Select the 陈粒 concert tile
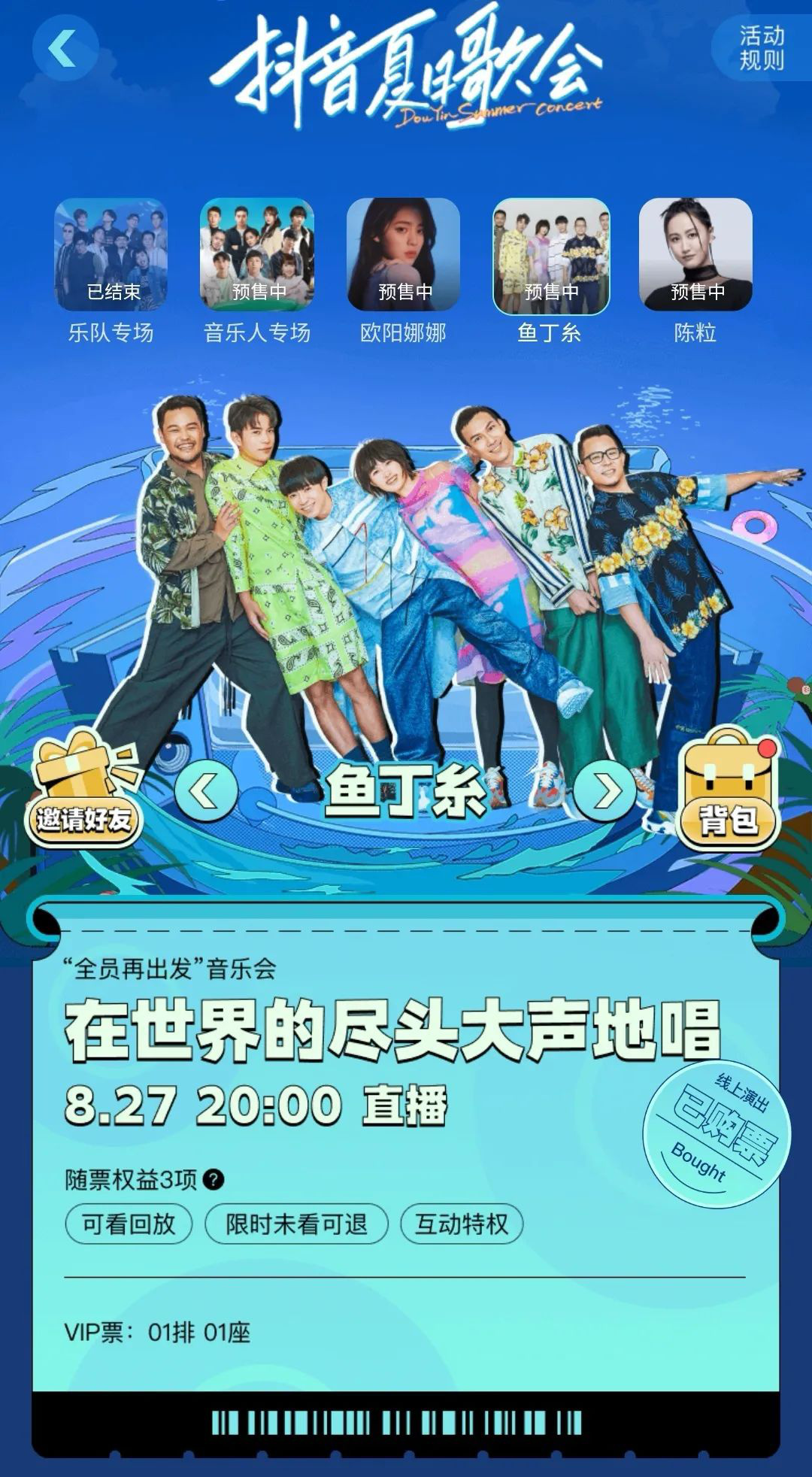 (x=695, y=256)
